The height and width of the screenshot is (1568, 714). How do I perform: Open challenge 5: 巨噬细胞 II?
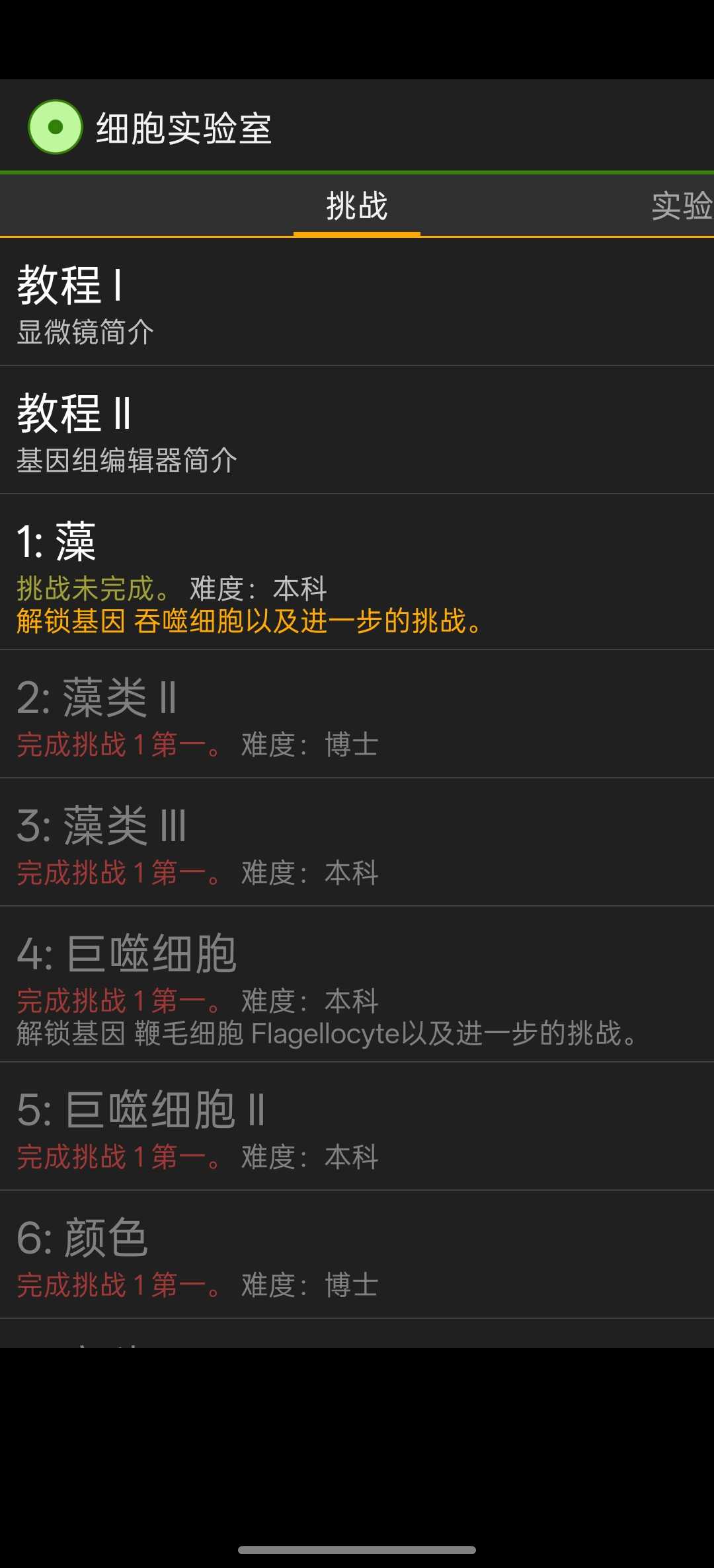(357, 1127)
